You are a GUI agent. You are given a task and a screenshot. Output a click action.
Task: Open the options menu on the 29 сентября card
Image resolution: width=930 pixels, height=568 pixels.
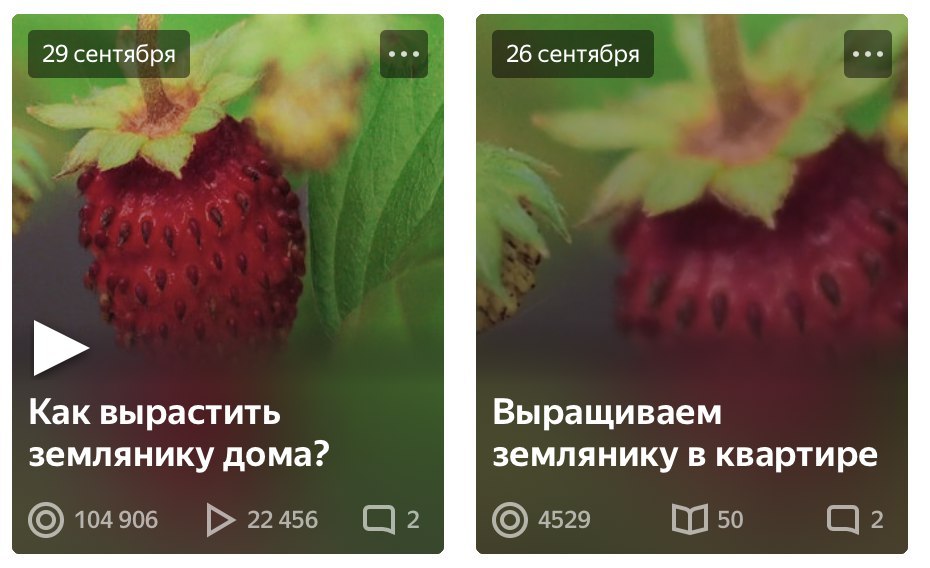404,54
